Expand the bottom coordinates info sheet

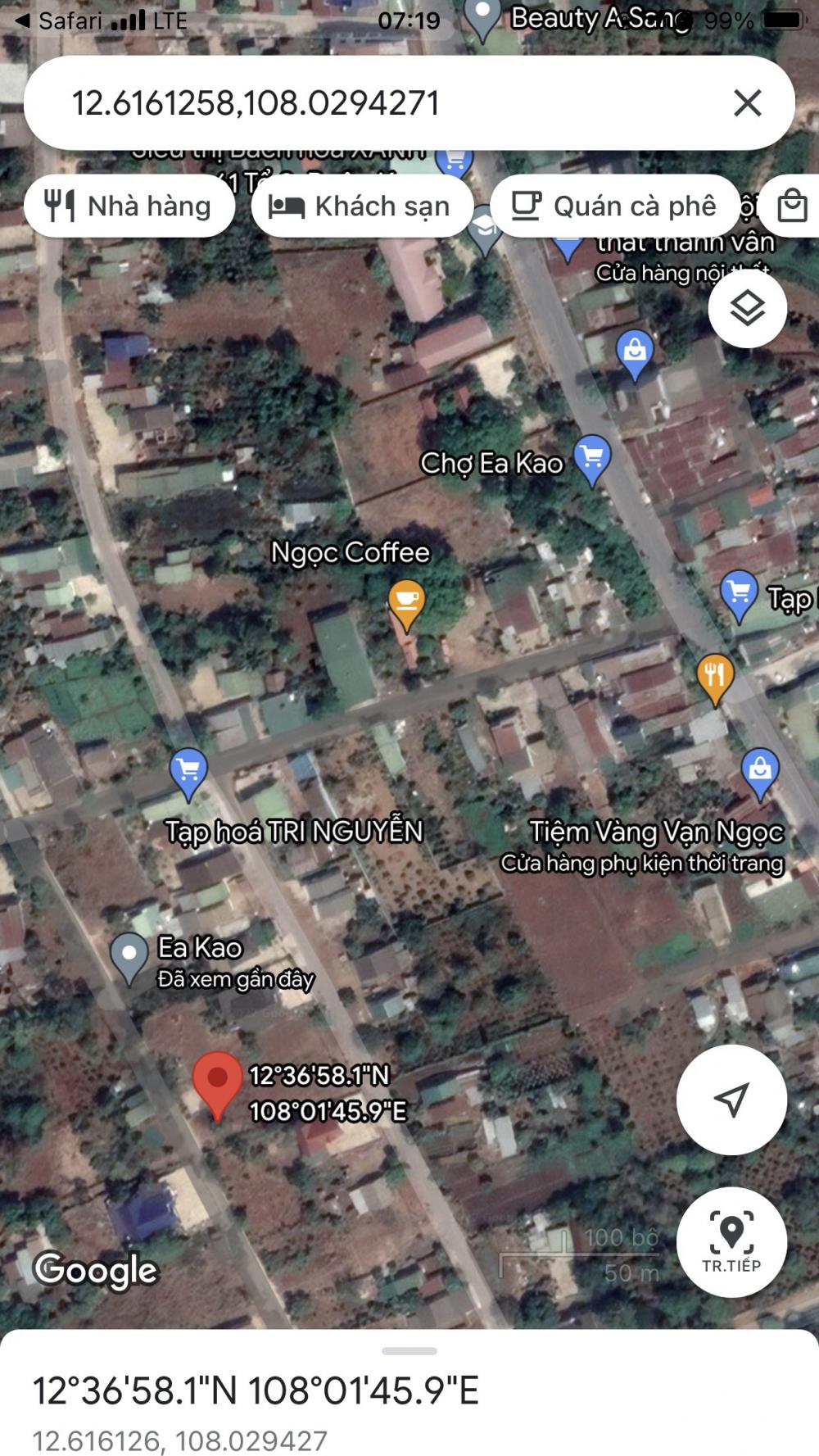(409, 1351)
